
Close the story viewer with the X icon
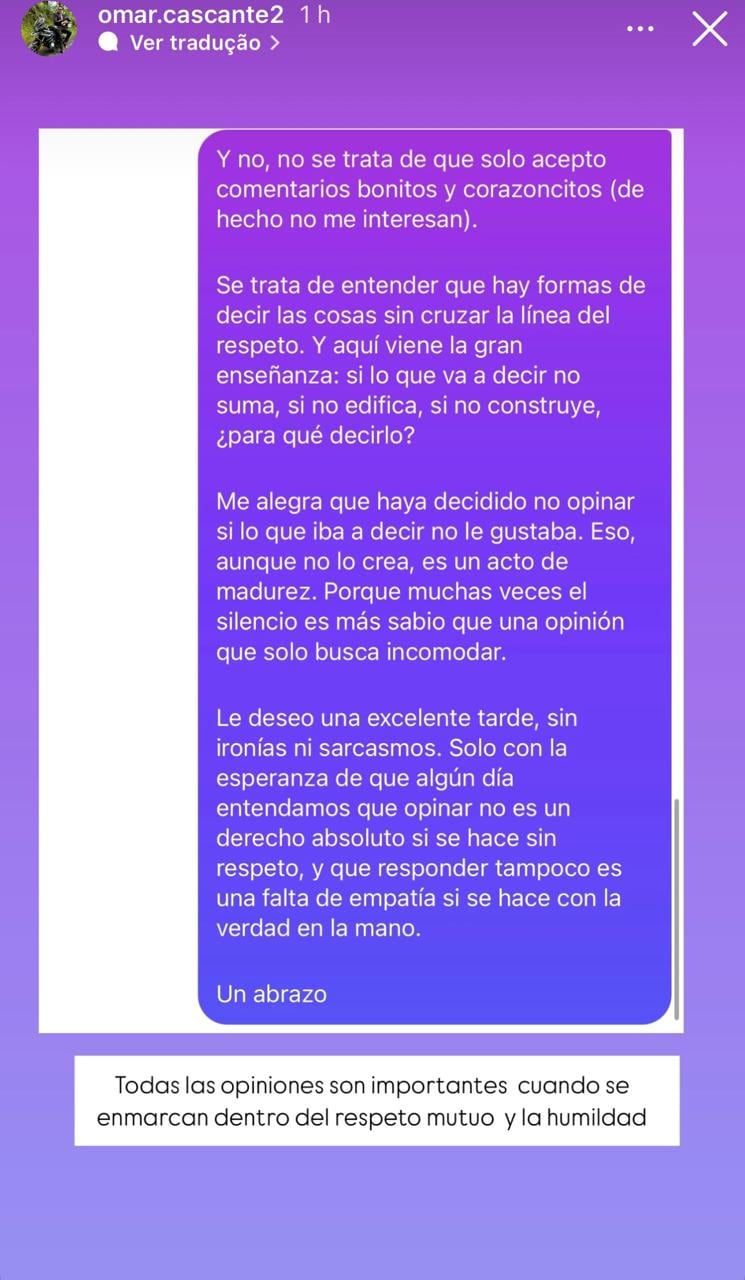click(710, 29)
